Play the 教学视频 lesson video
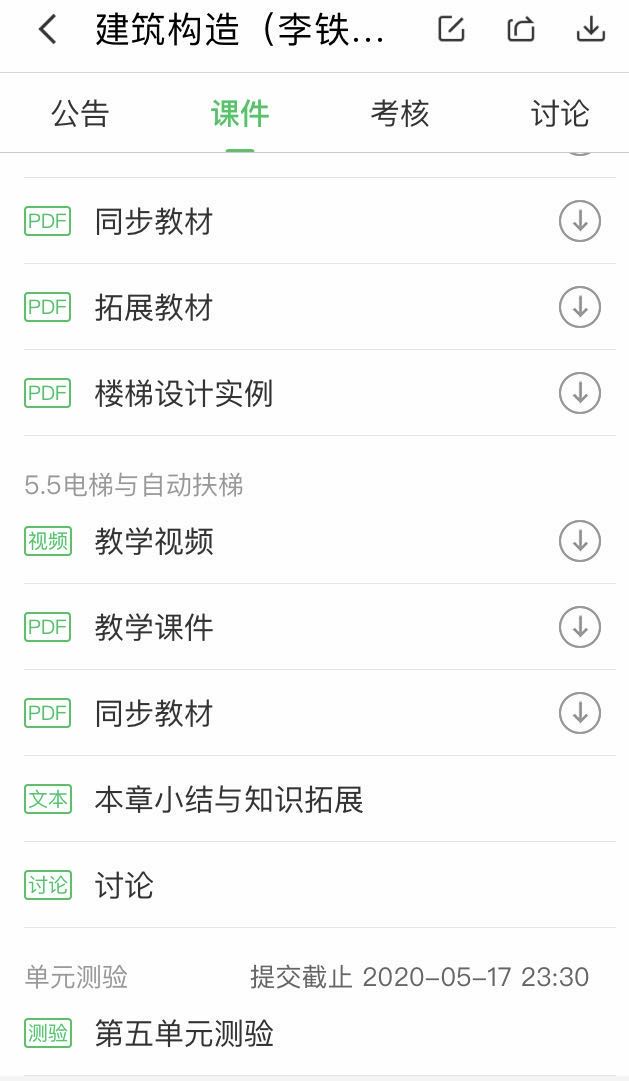Screen dimensions: 629x1081 pos(154,541)
